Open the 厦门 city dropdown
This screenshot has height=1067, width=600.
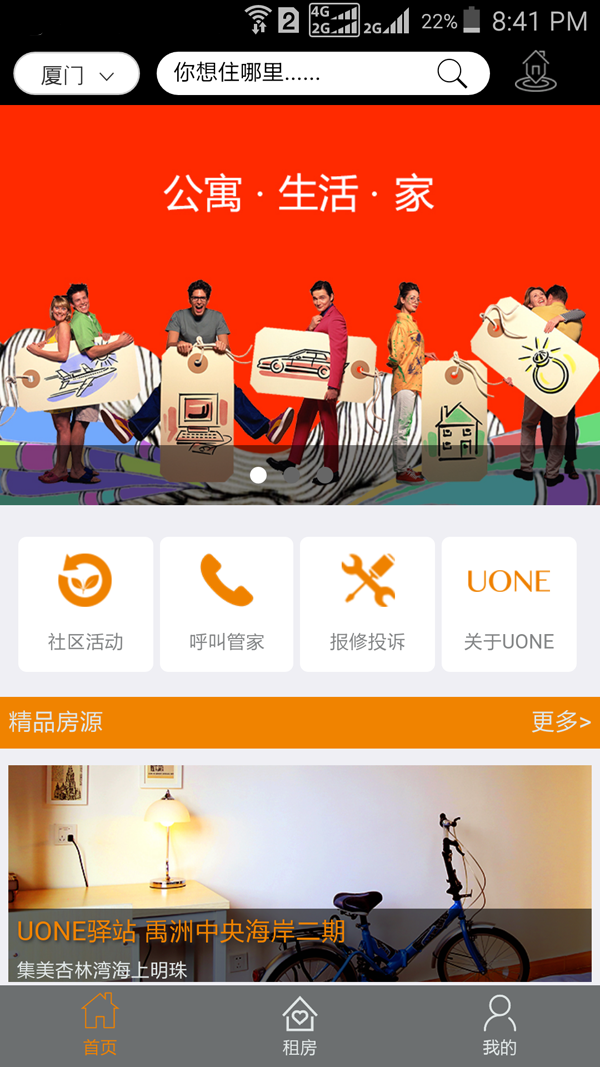pyautogui.click(x=76, y=74)
